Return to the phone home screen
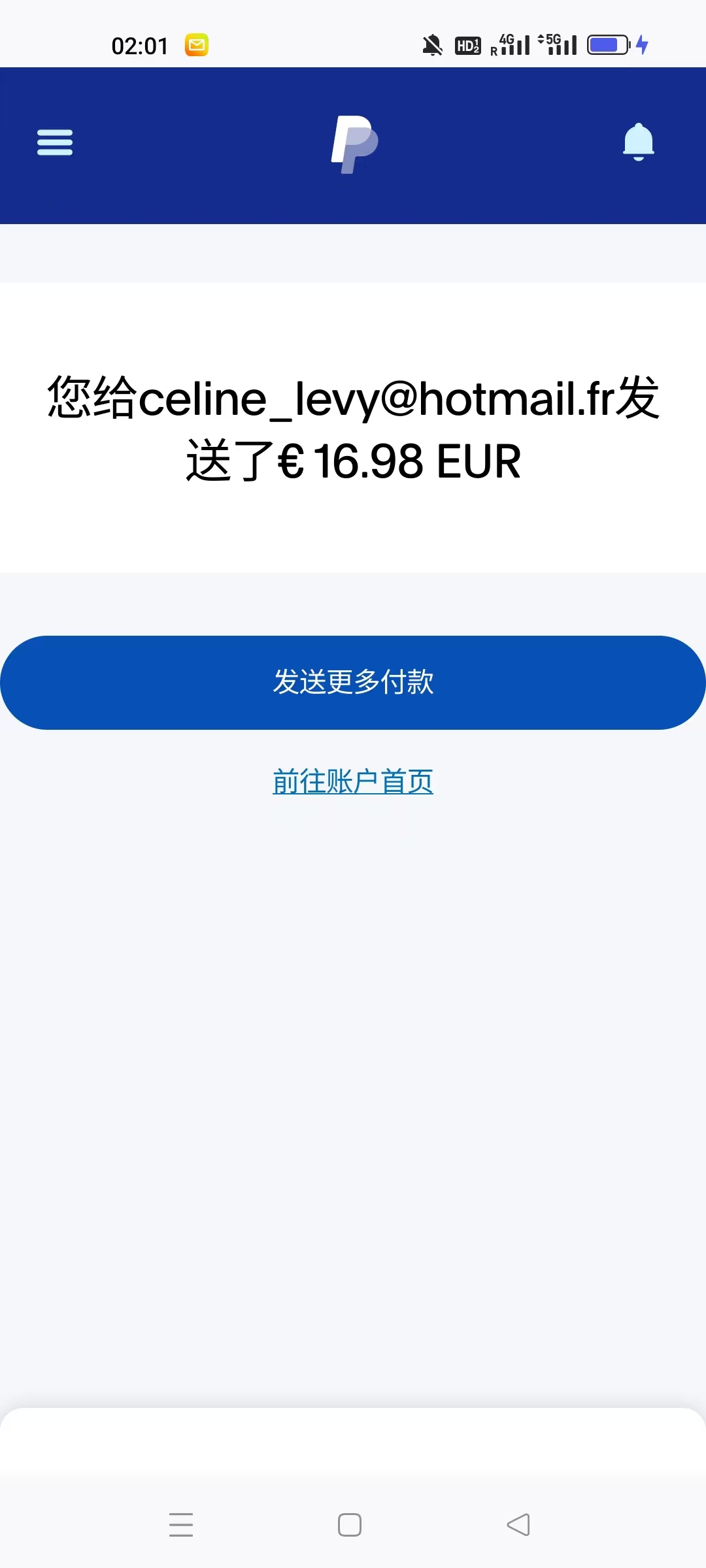 (x=350, y=1525)
